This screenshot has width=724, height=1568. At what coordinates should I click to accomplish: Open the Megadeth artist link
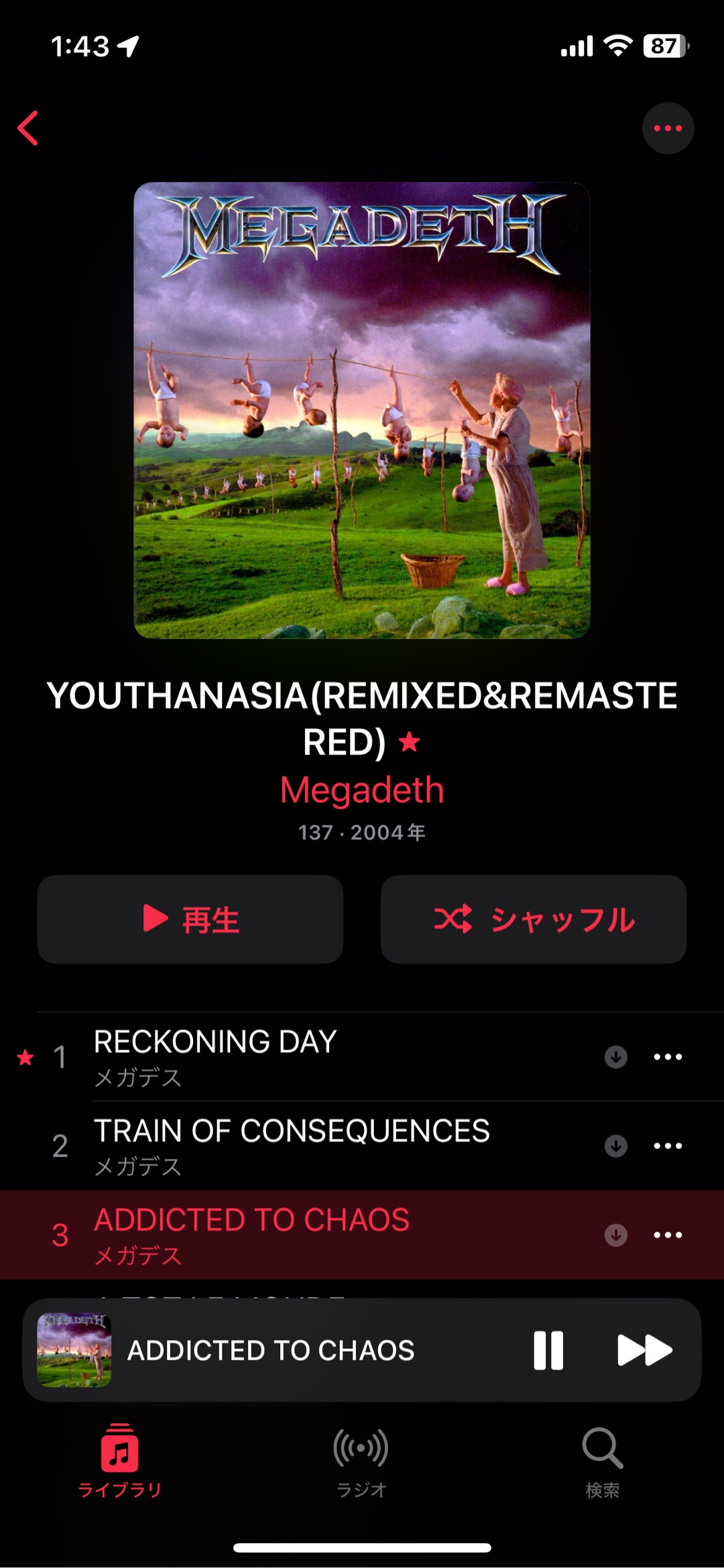coord(362,790)
